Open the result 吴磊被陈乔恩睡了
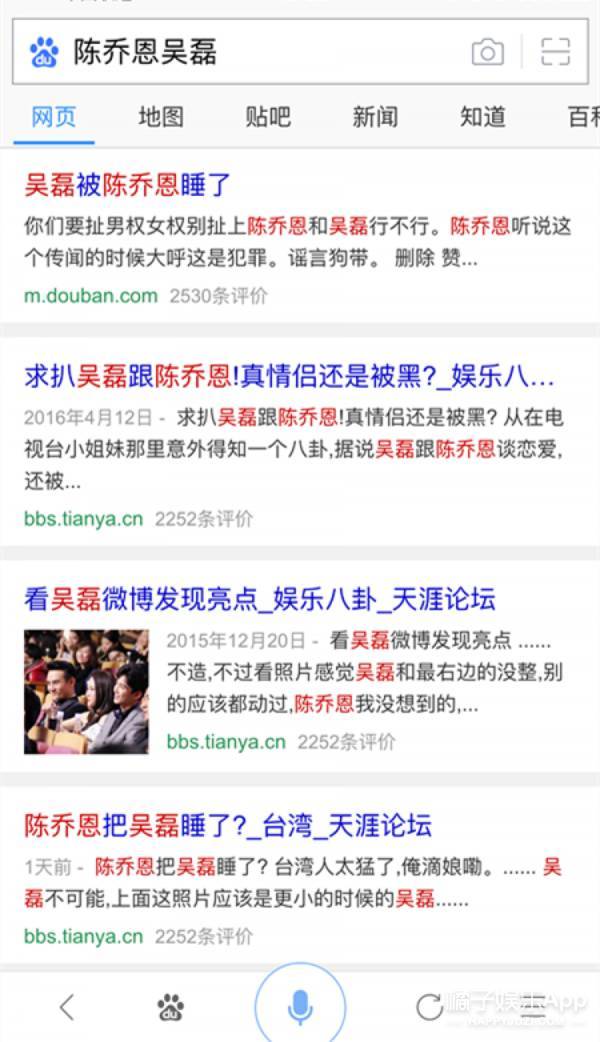This screenshot has width=600, height=1042. pos(128,185)
